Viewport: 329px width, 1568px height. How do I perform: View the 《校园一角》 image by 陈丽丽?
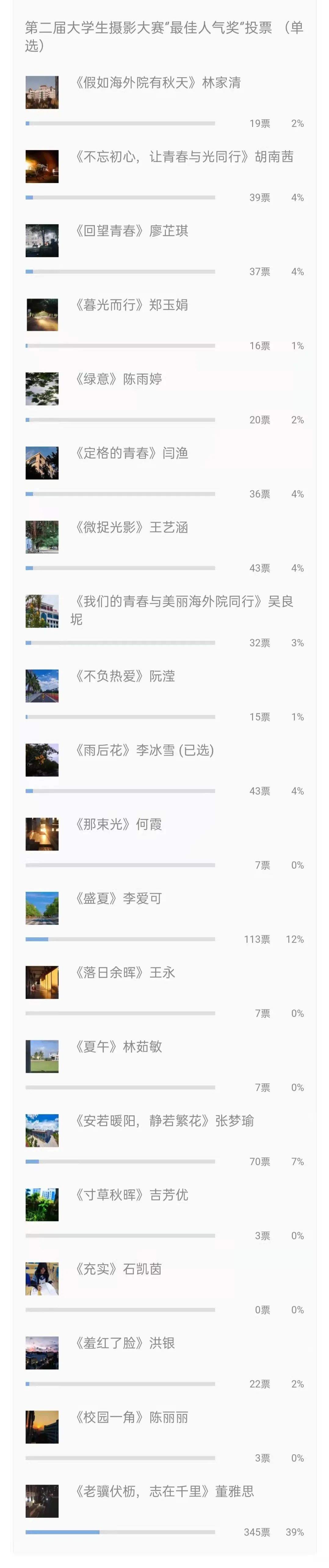(x=42, y=1427)
